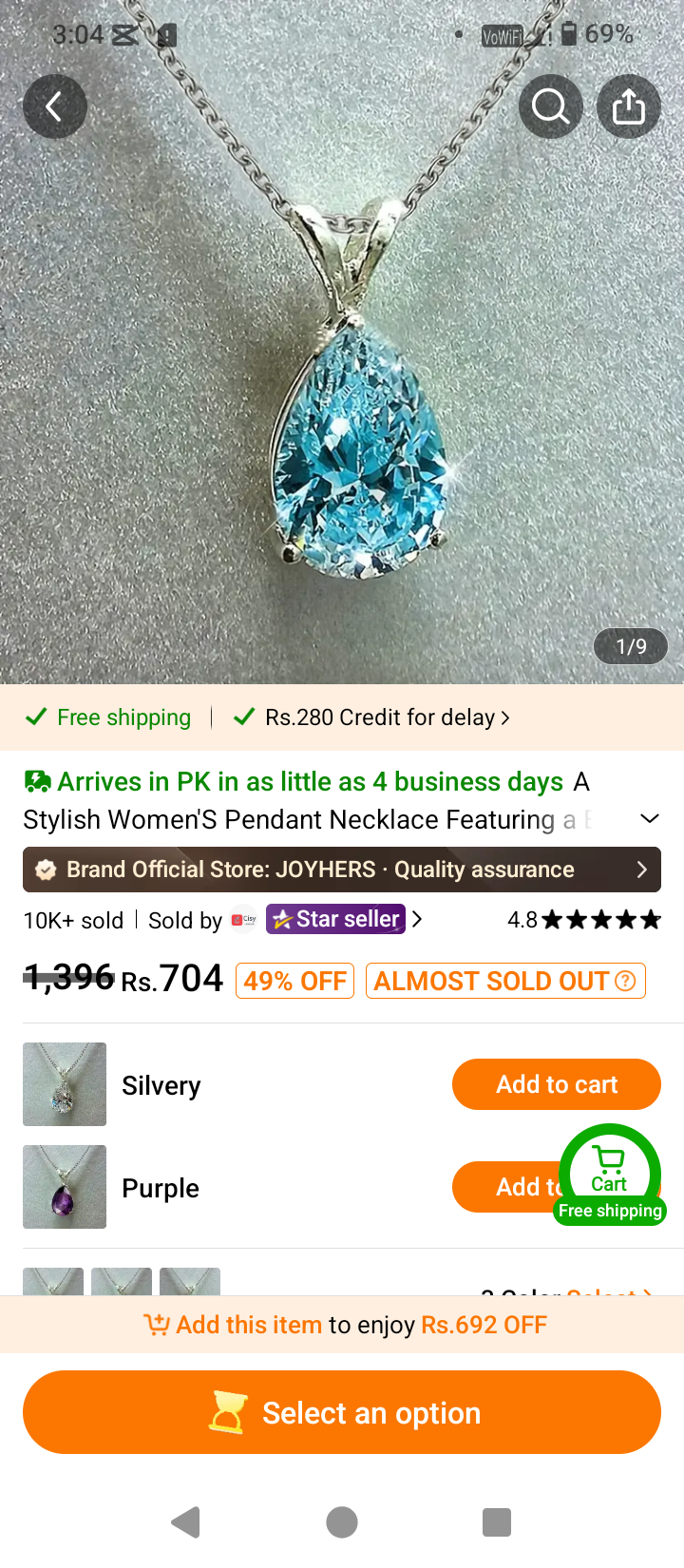Open search from the magnifier icon
684x1568 pixels.
551,106
